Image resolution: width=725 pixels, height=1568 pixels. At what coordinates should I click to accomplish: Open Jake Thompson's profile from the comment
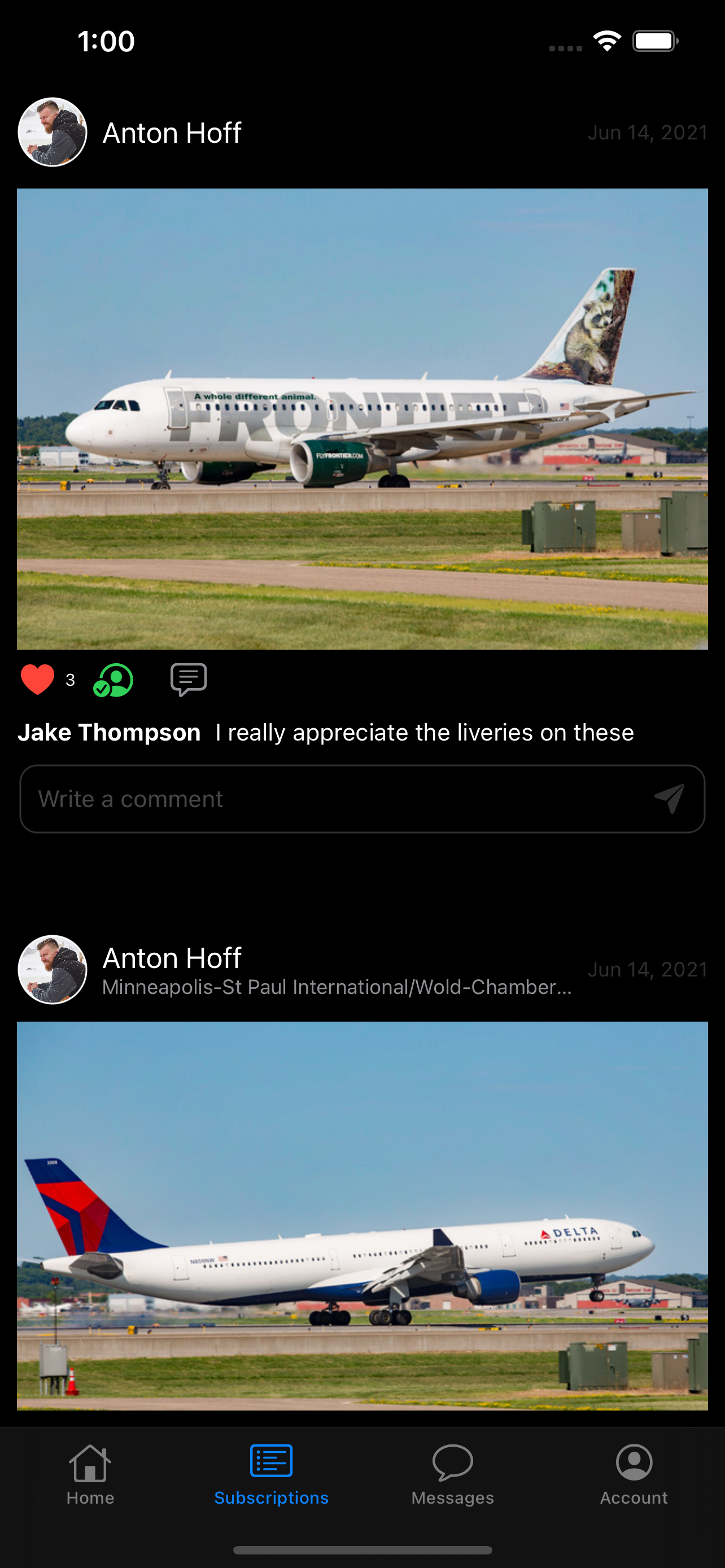pos(110,732)
